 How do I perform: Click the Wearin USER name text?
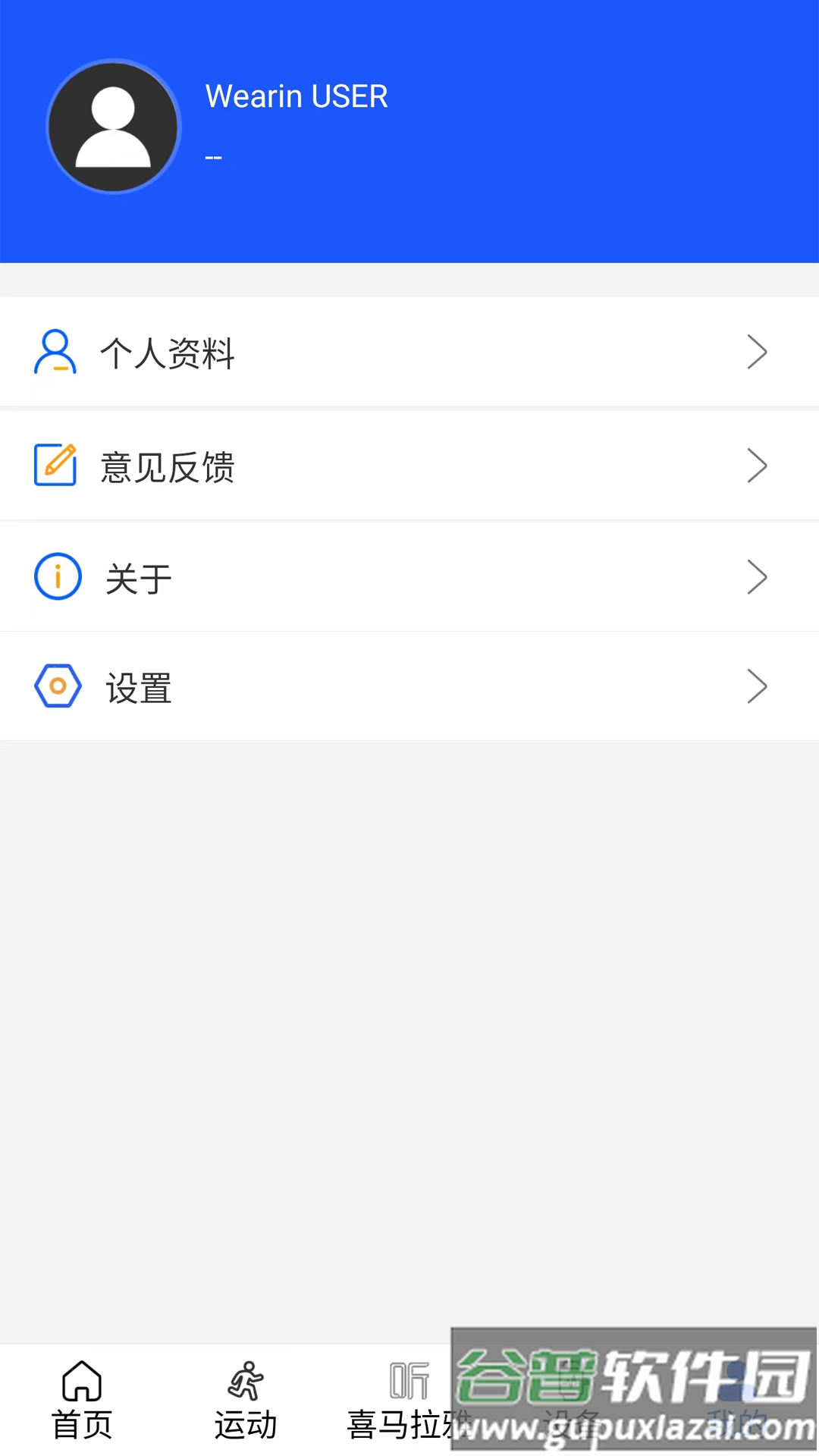coord(297,96)
